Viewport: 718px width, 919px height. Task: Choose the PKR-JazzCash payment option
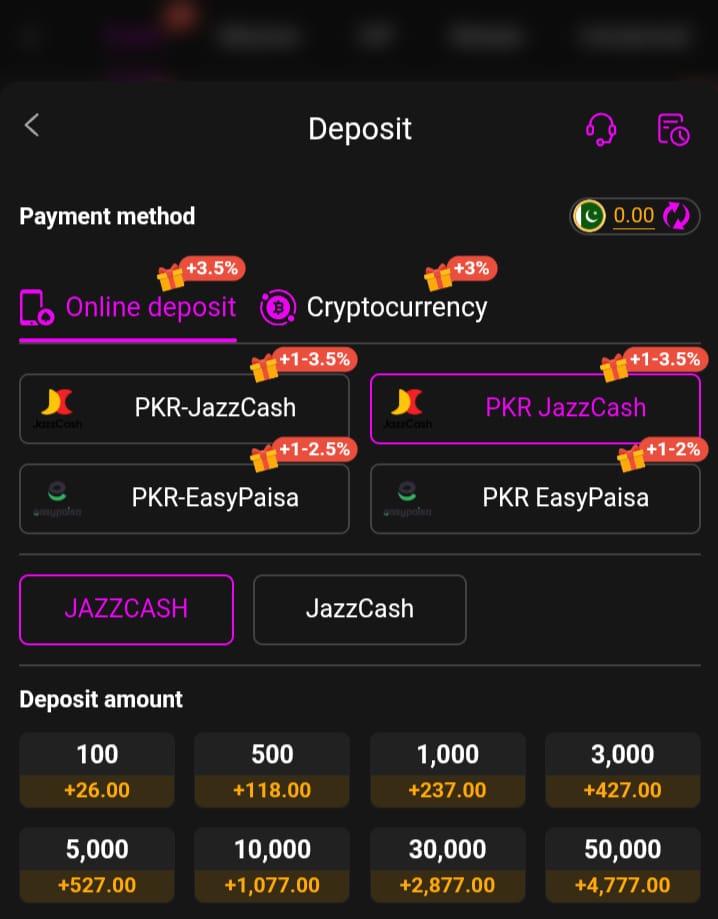(x=185, y=408)
